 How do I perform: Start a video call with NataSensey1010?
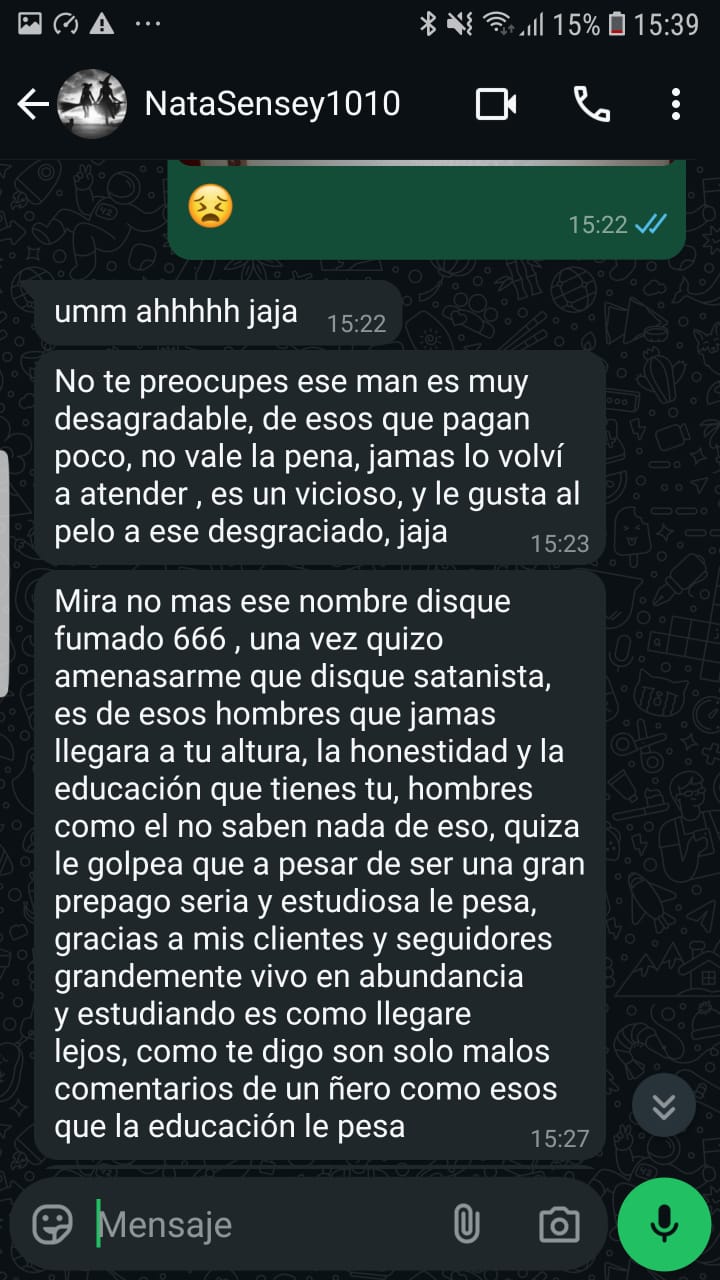tap(496, 104)
